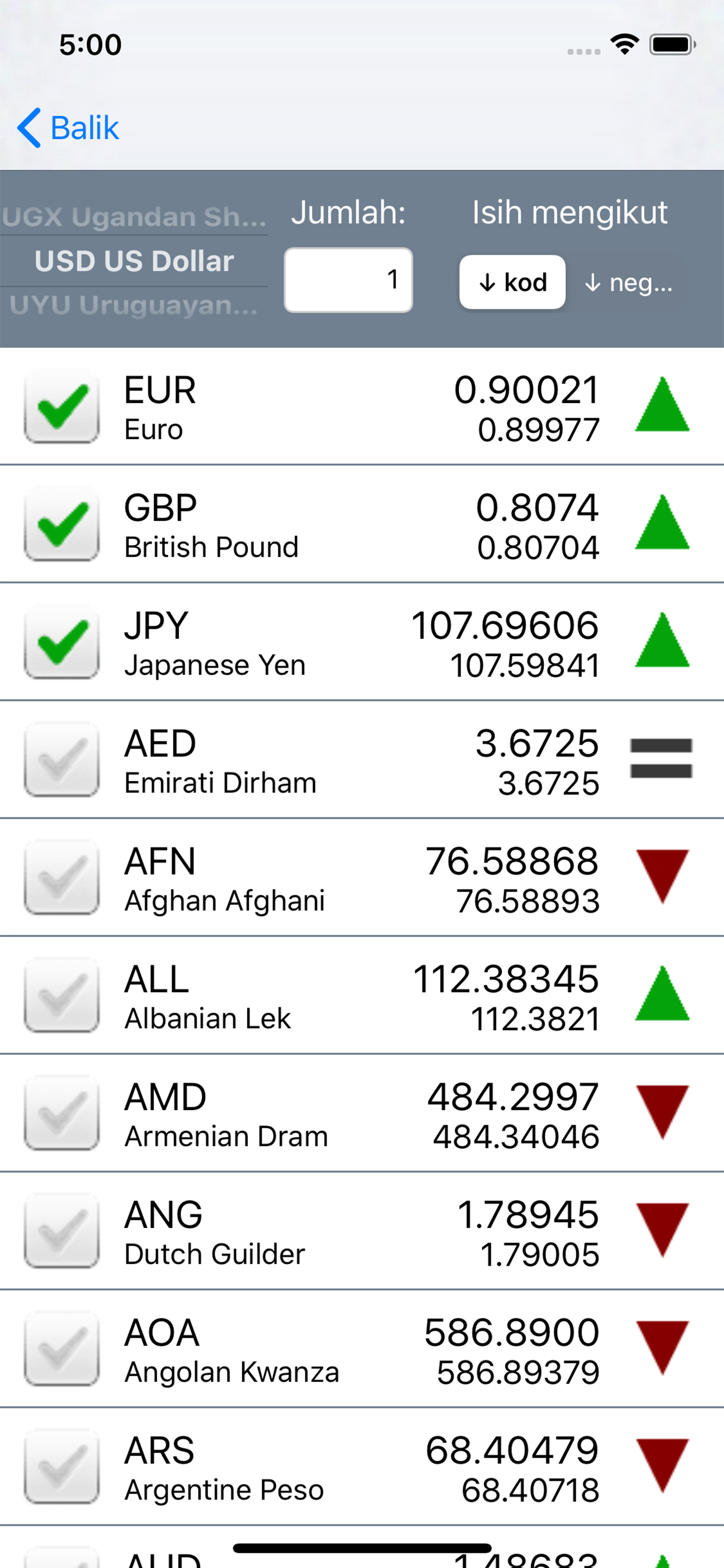Check the ARS Argentine Peso checkbox

(61, 1466)
